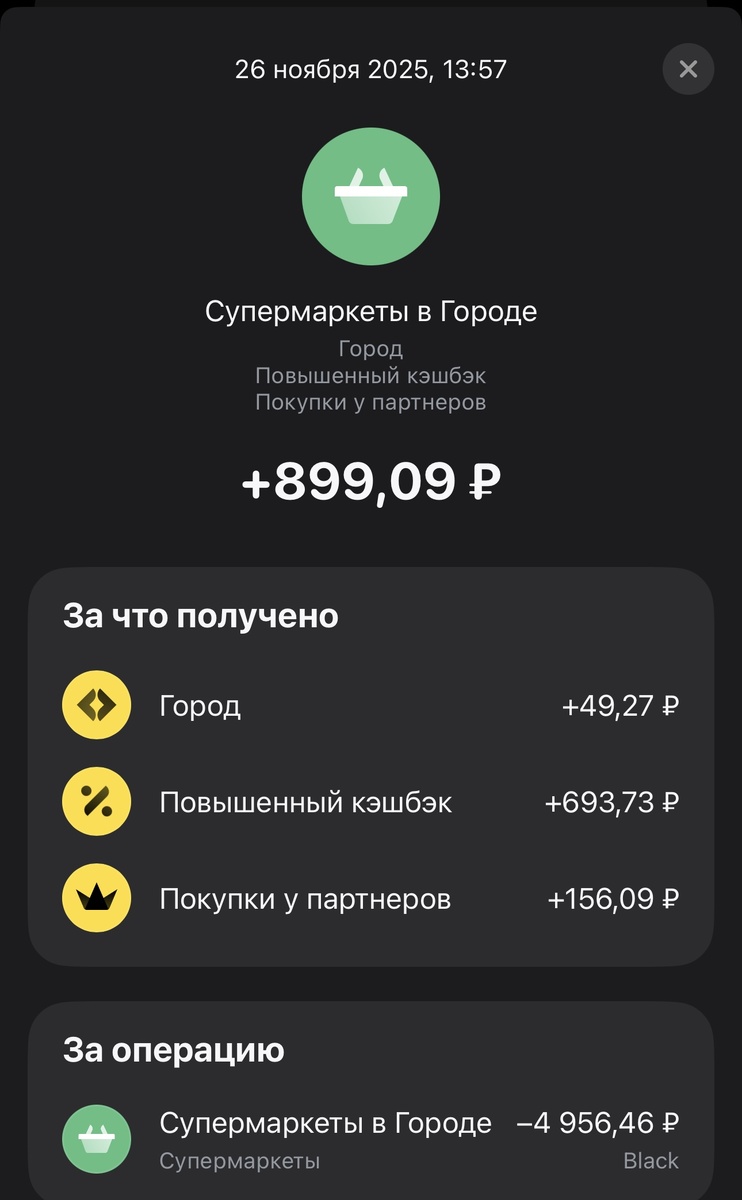Tap the basket icon in За операцию section

click(96, 1139)
